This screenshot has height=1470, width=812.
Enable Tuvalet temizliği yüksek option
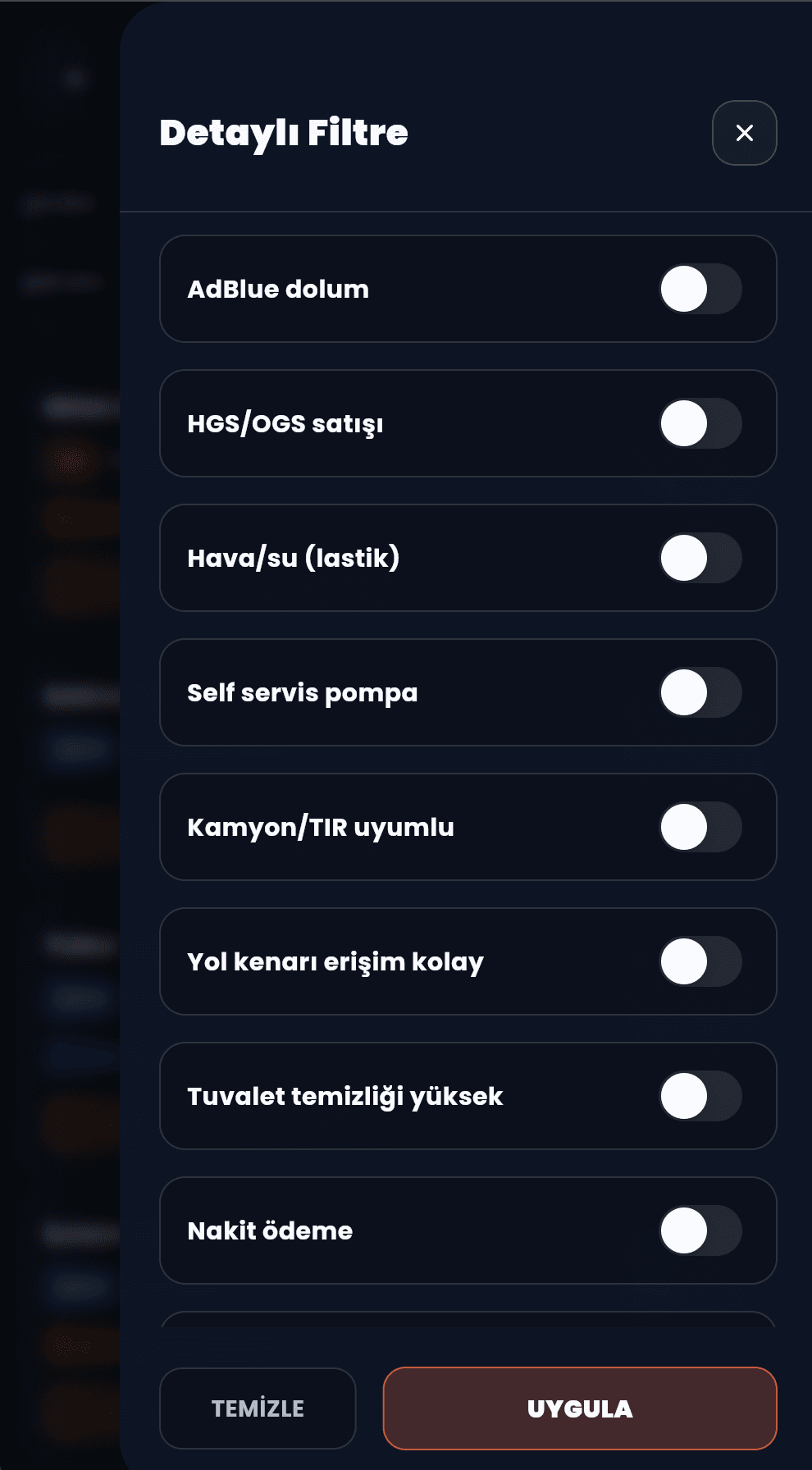[701, 1096]
